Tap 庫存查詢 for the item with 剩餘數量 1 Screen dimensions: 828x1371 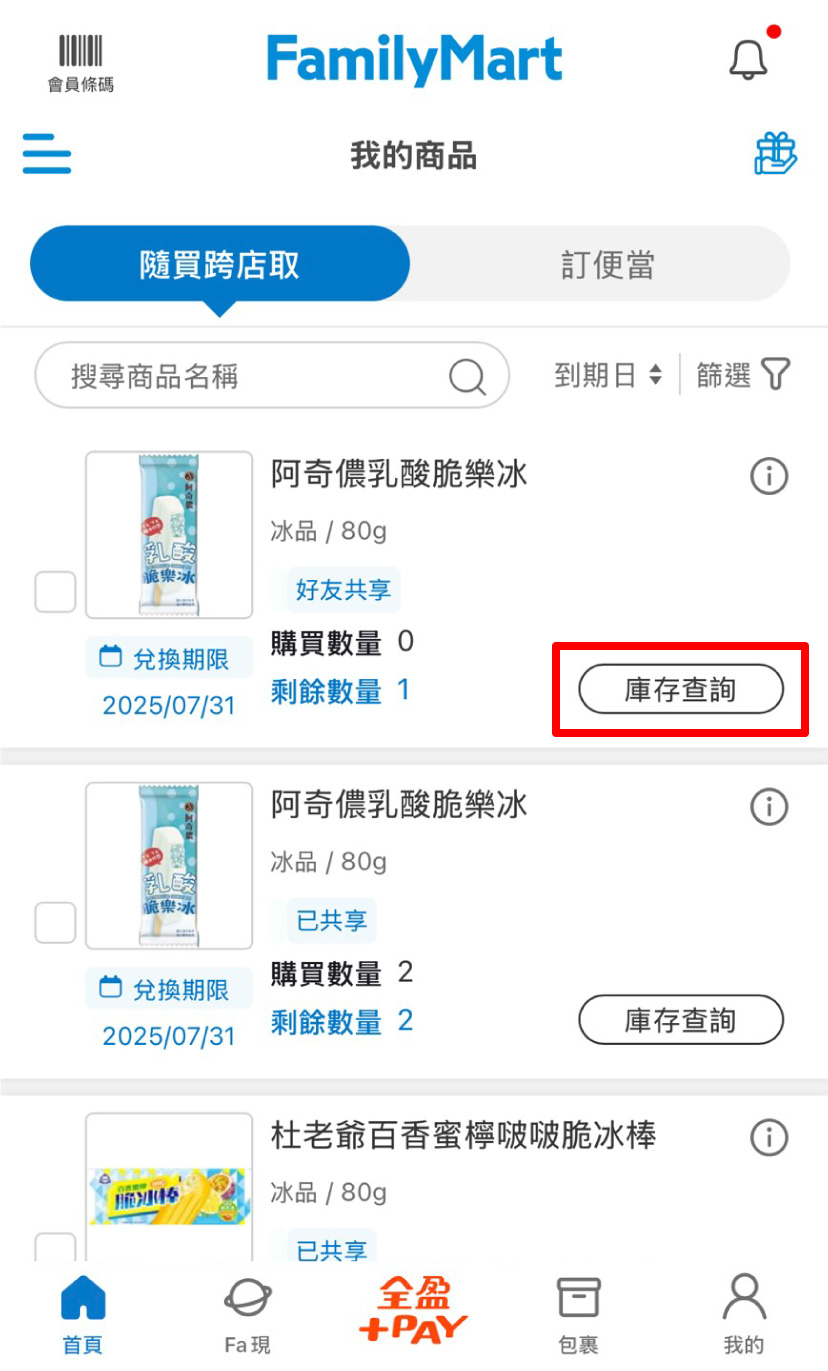tap(681, 689)
